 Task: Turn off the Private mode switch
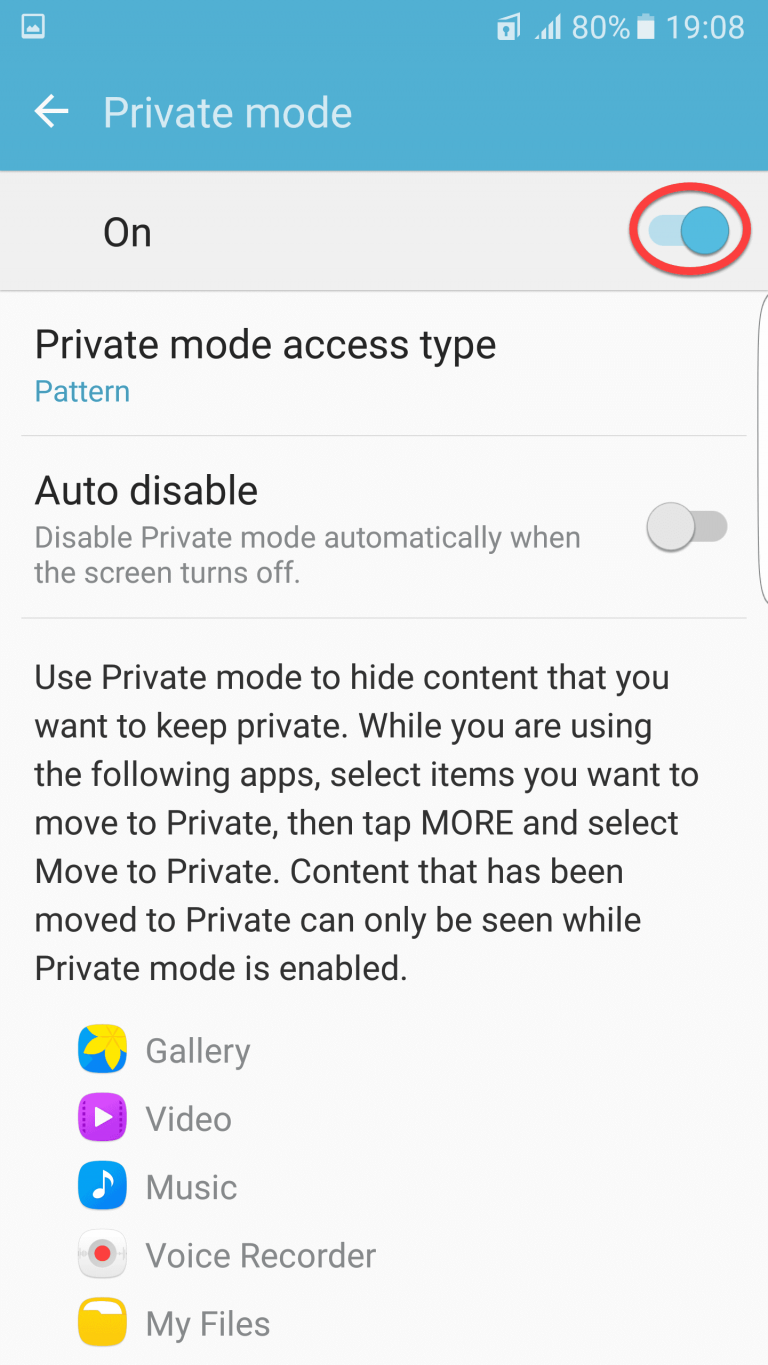click(x=690, y=231)
